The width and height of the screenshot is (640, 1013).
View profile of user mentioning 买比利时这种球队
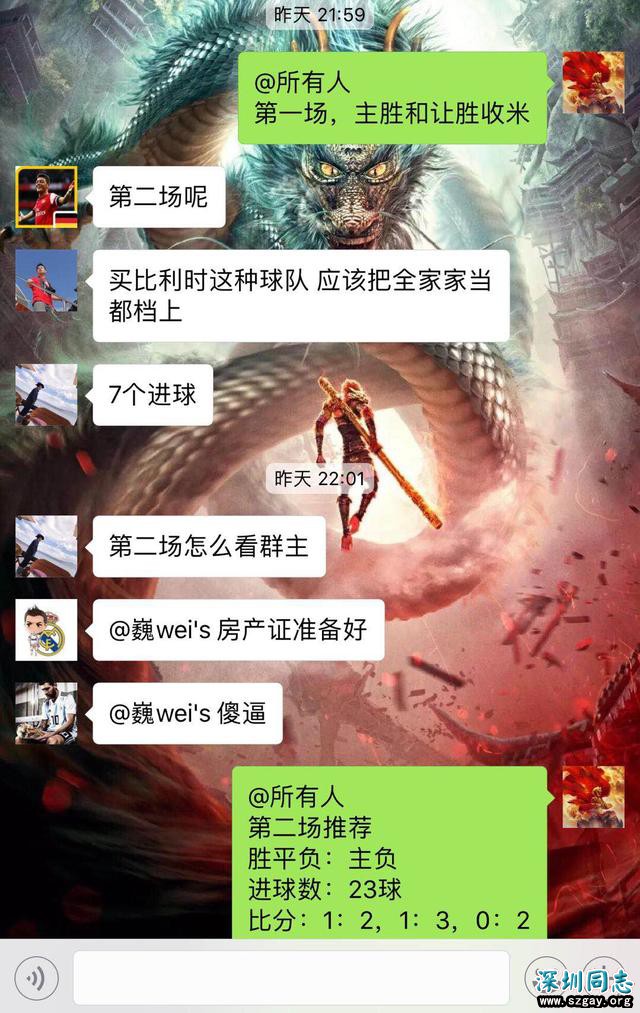pyautogui.click(x=46, y=281)
